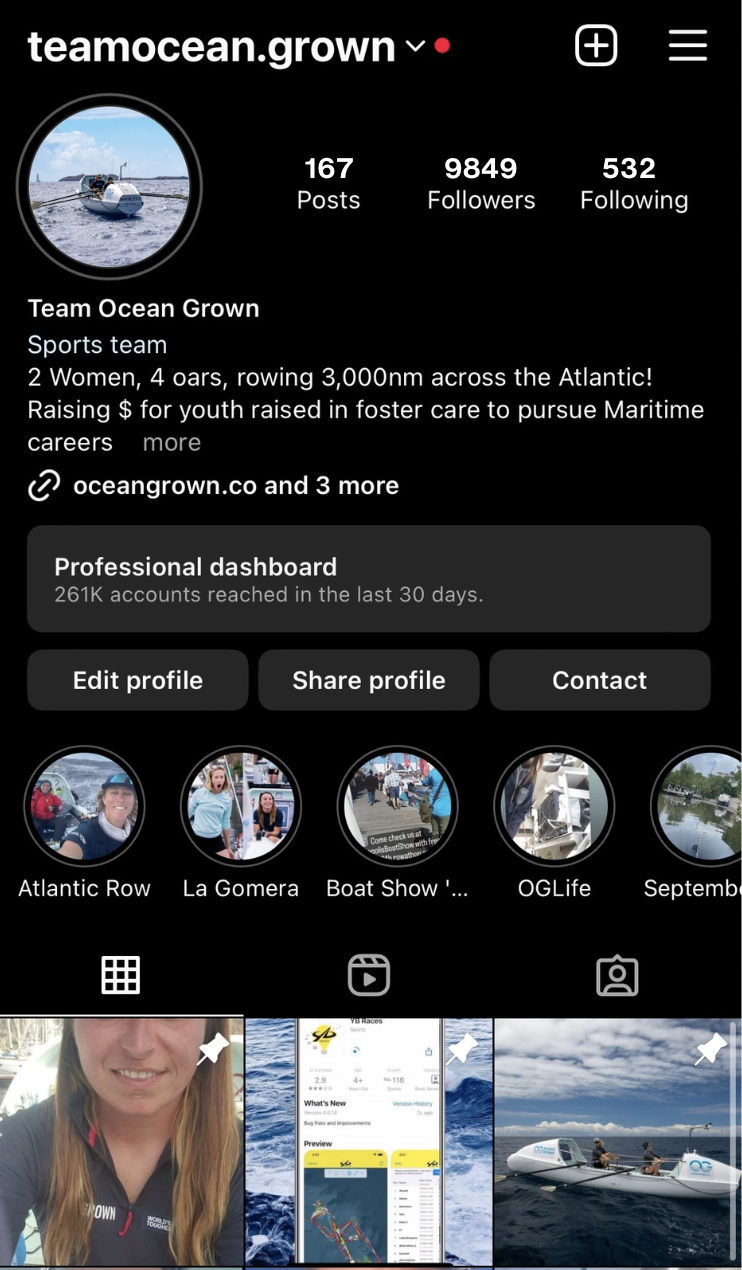Switch to the tagged photos tab
This screenshot has width=742, height=1270.
point(616,975)
